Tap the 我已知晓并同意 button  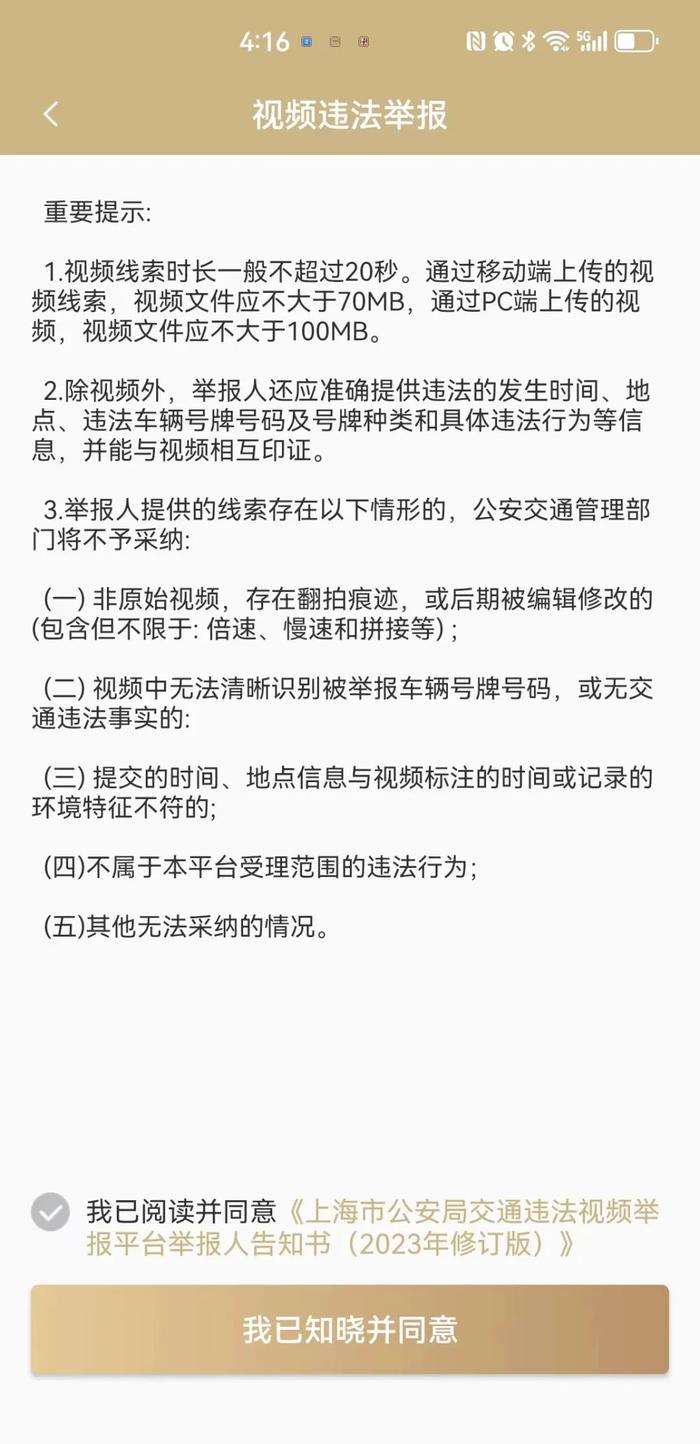pyautogui.click(x=350, y=1329)
